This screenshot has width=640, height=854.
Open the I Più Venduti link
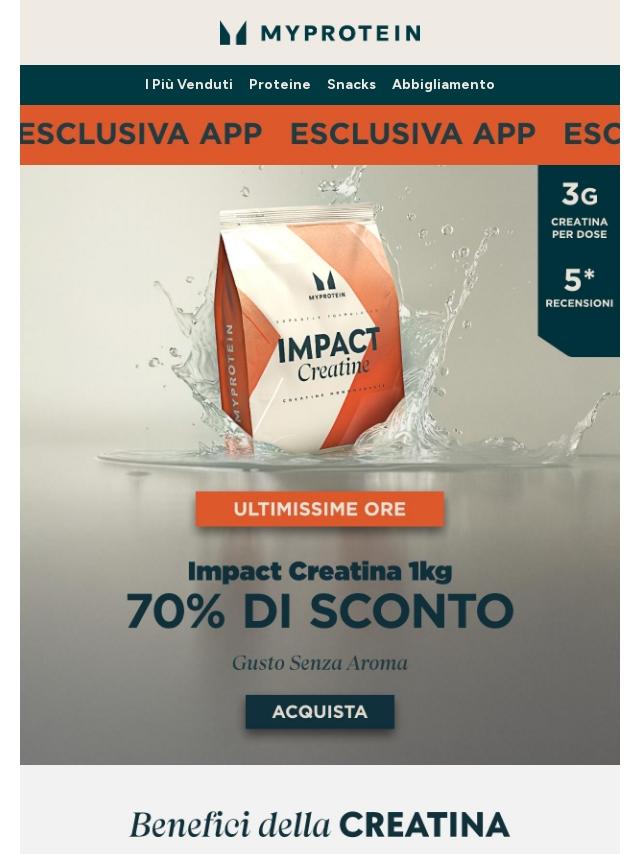188,85
